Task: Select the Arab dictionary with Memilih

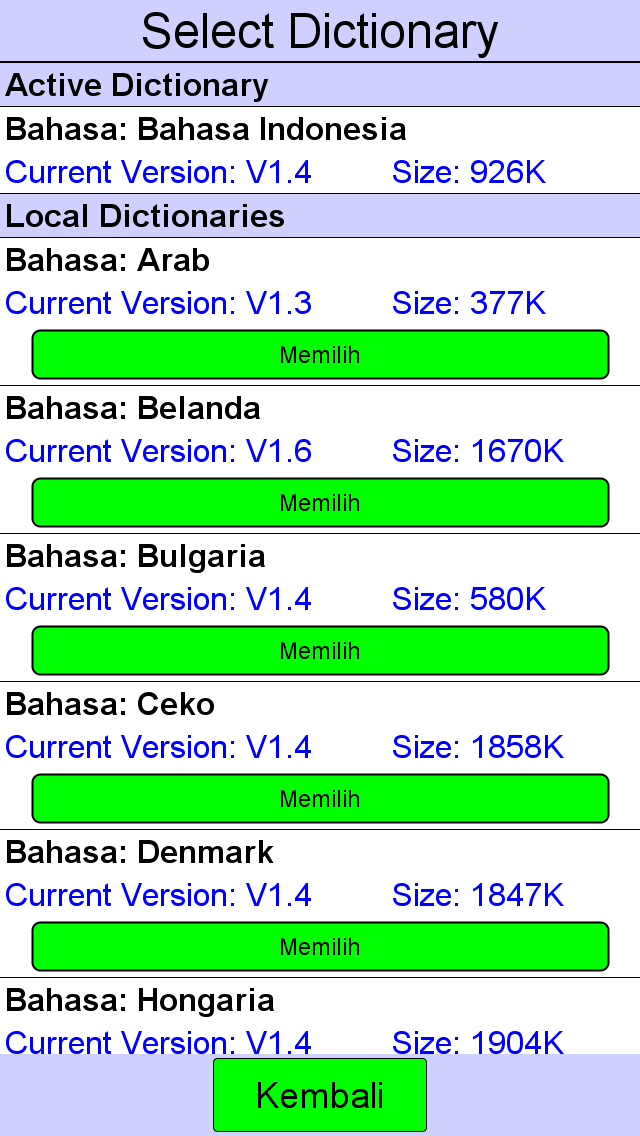Action: point(320,354)
